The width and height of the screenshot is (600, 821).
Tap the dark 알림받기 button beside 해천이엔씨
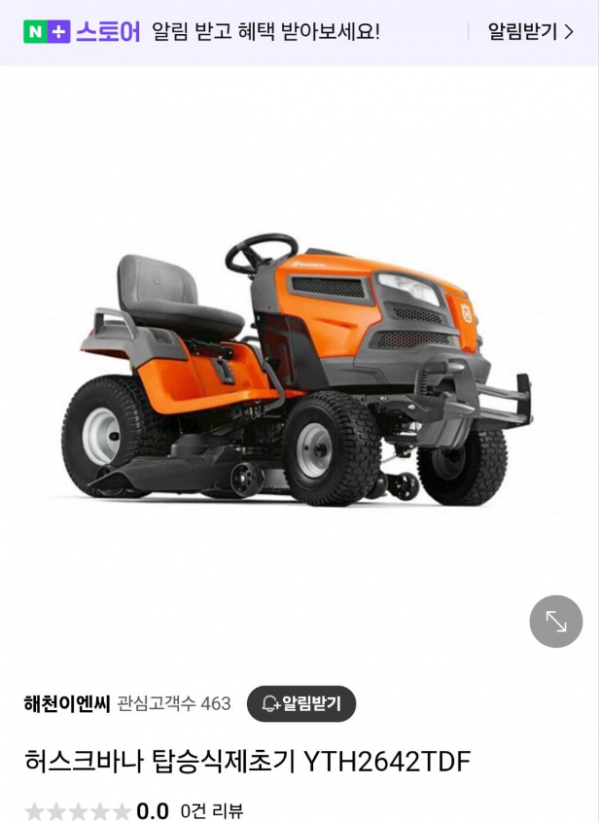301,704
